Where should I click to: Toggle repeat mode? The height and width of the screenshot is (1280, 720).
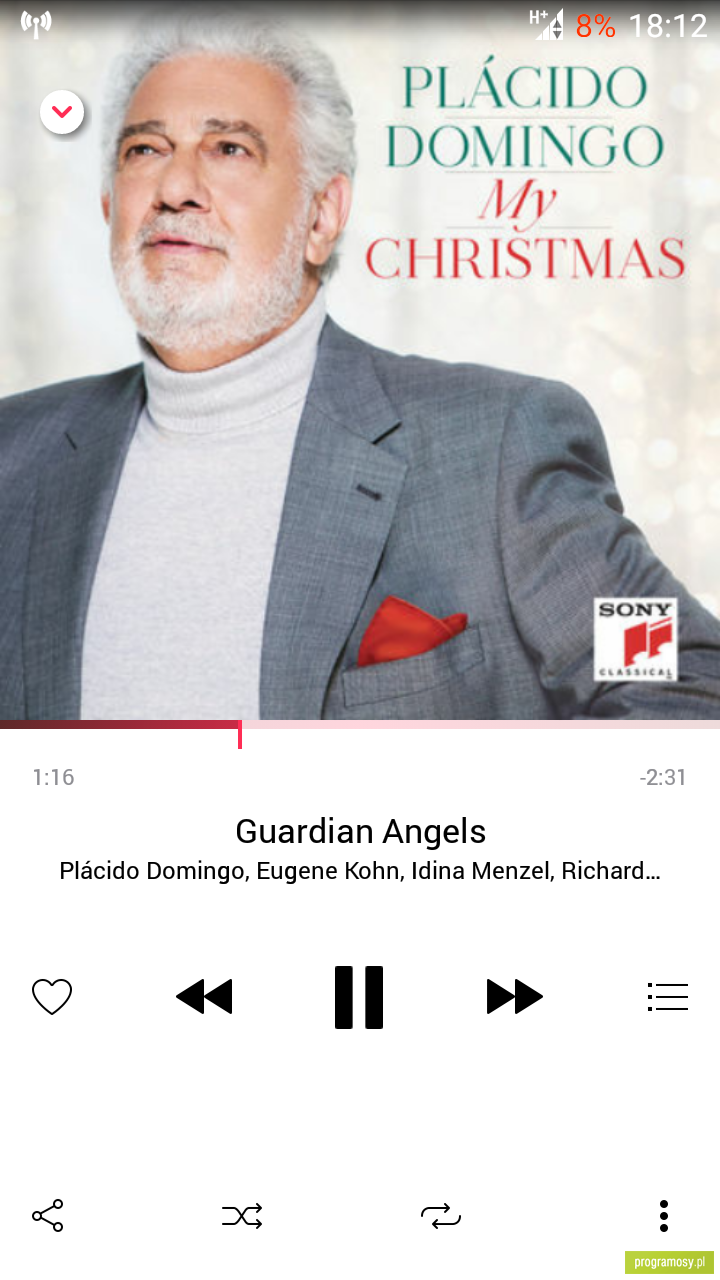point(441,1216)
